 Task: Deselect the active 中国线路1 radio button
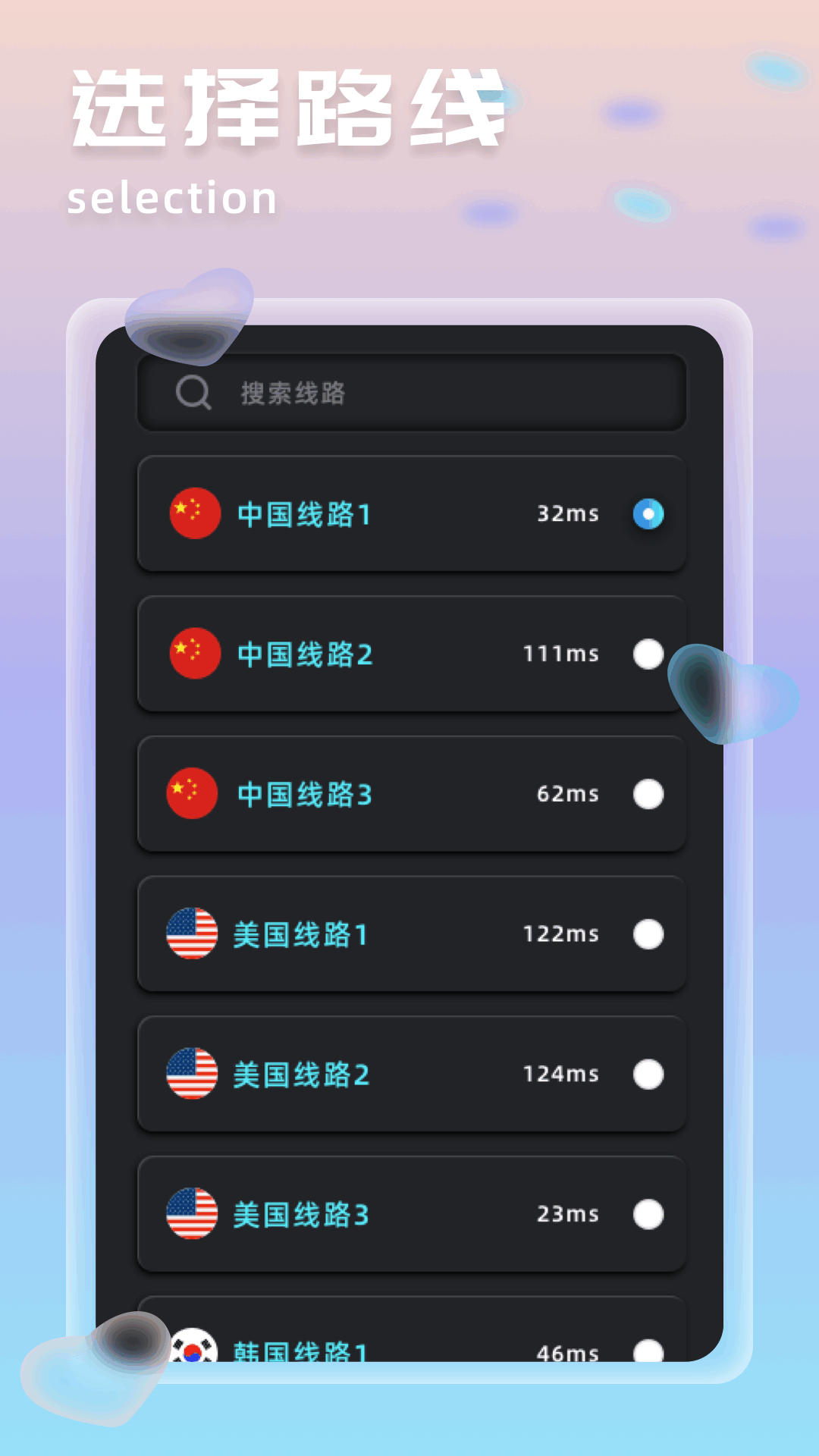[x=647, y=513]
